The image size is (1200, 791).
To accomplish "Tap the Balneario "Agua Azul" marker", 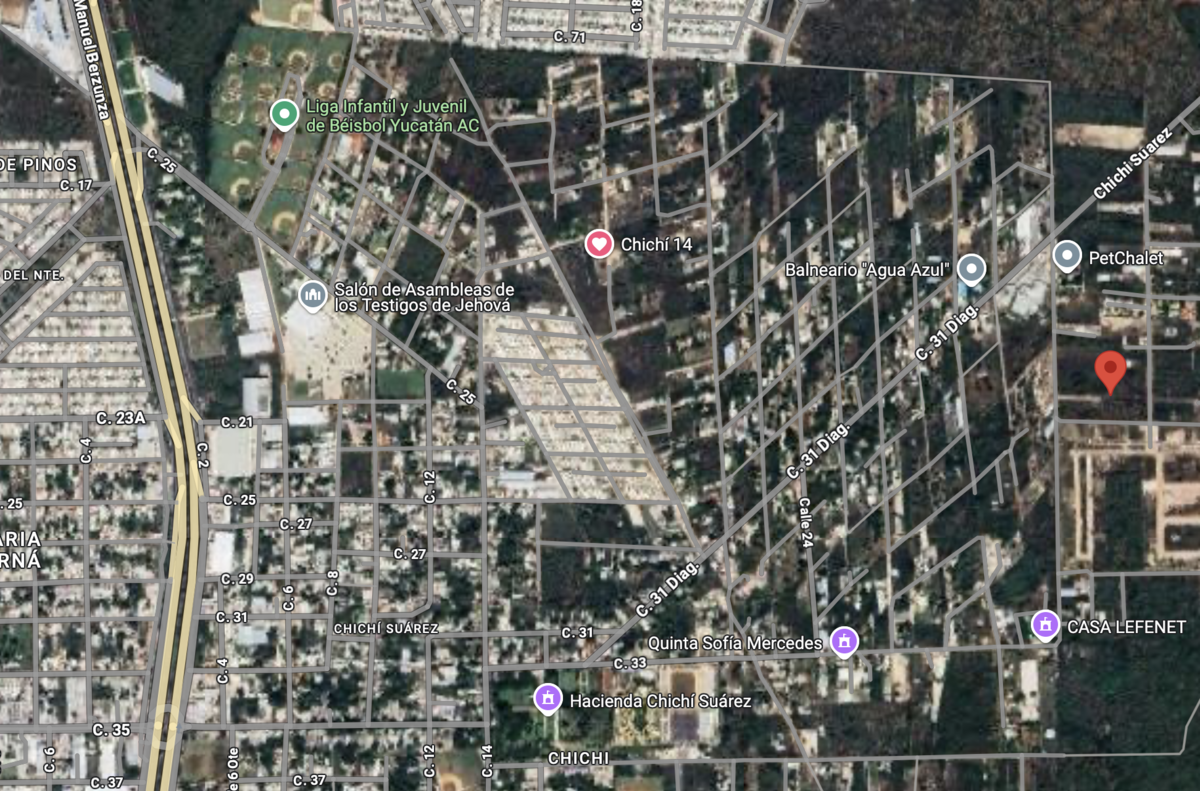I will (971, 269).
